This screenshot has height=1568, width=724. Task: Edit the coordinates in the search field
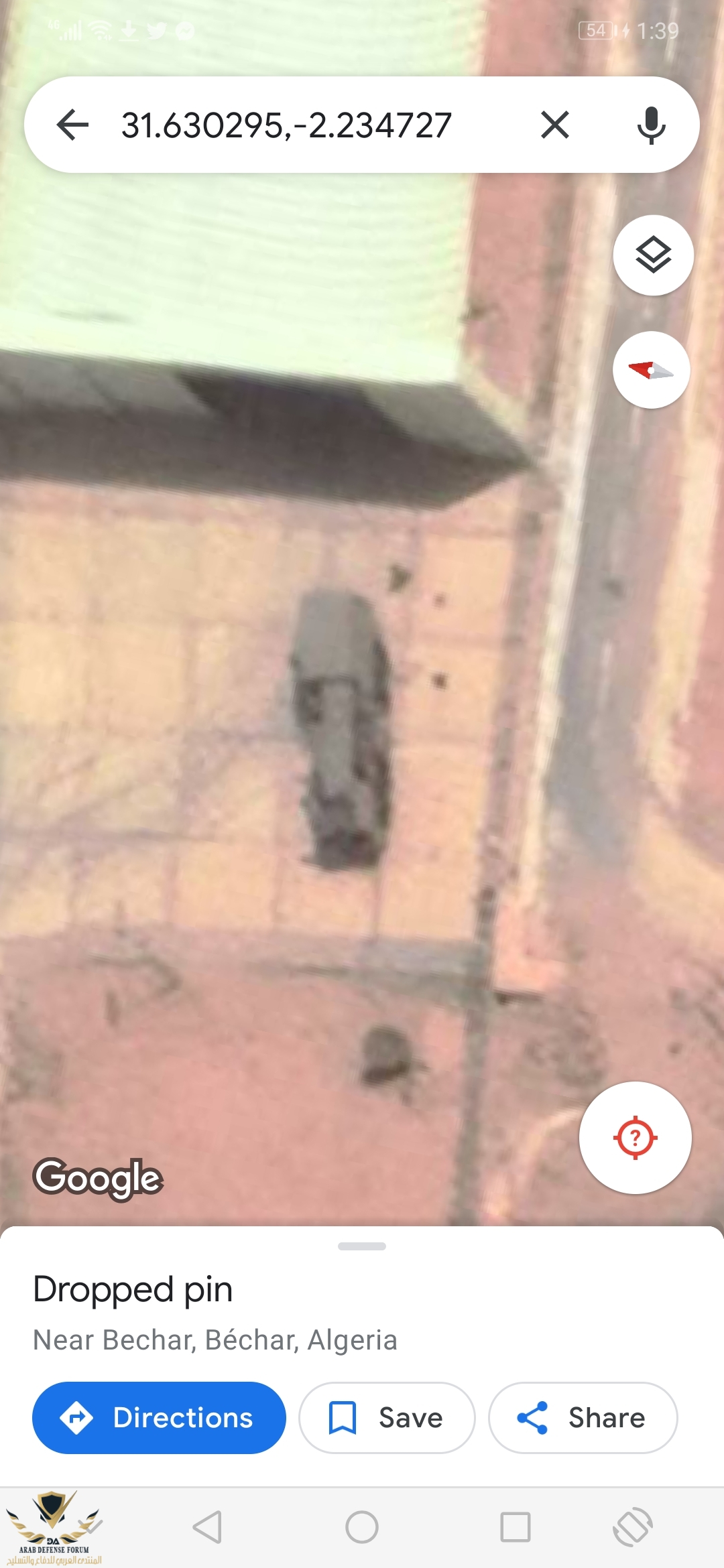(286, 125)
